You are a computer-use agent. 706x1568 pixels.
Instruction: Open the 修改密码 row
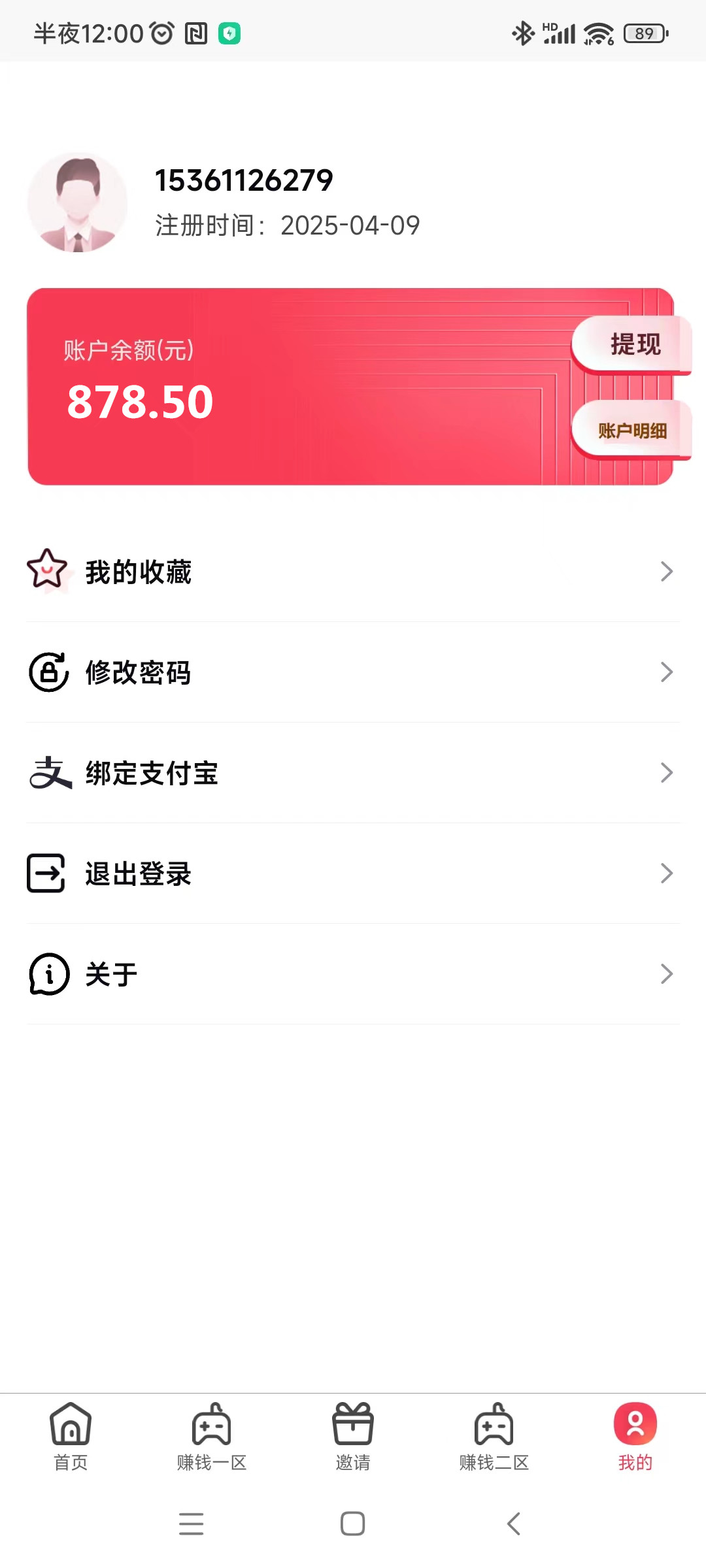353,672
